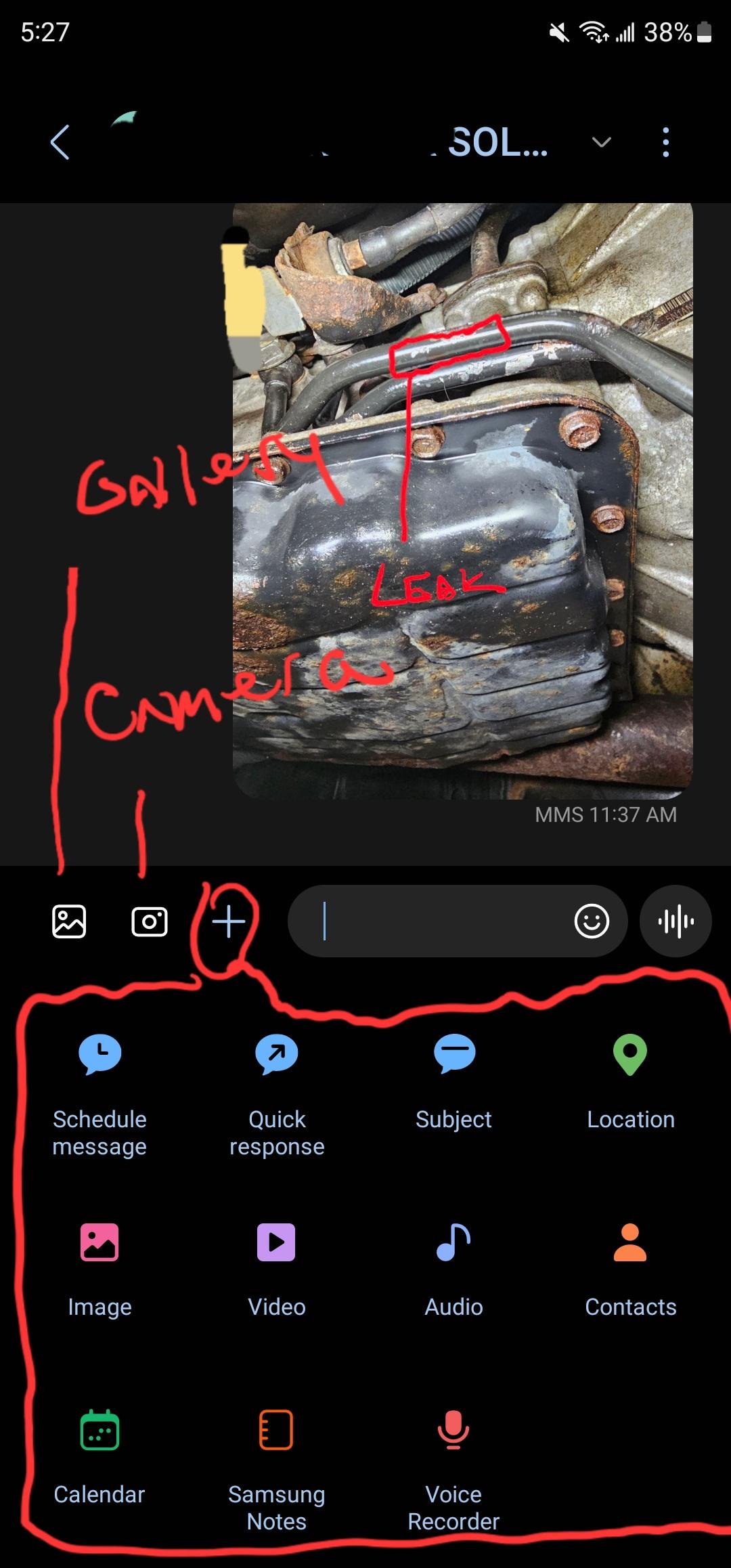
Task: Open the received MMS photo
Action: (x=462, y=501)
